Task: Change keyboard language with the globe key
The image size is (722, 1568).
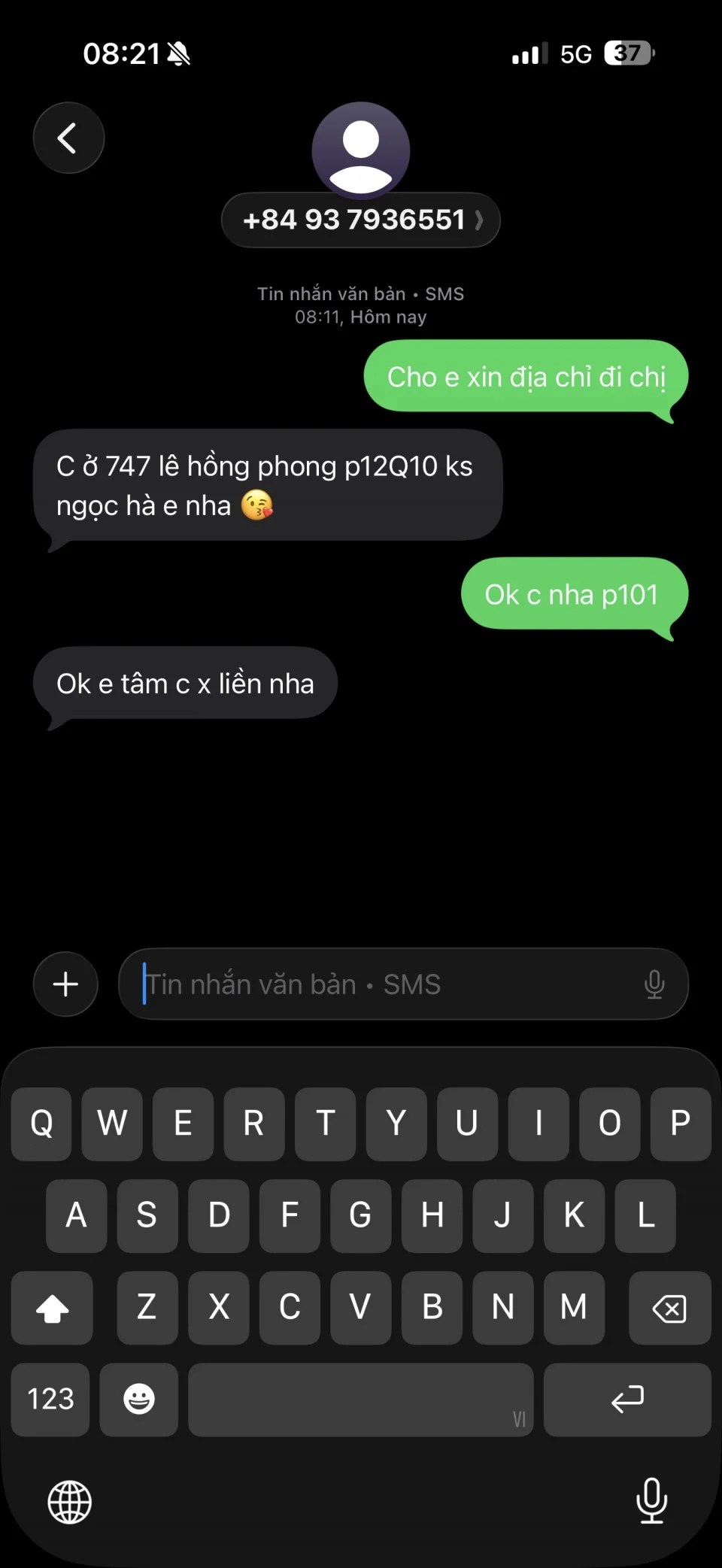Action: click(x=70, y=1502)
